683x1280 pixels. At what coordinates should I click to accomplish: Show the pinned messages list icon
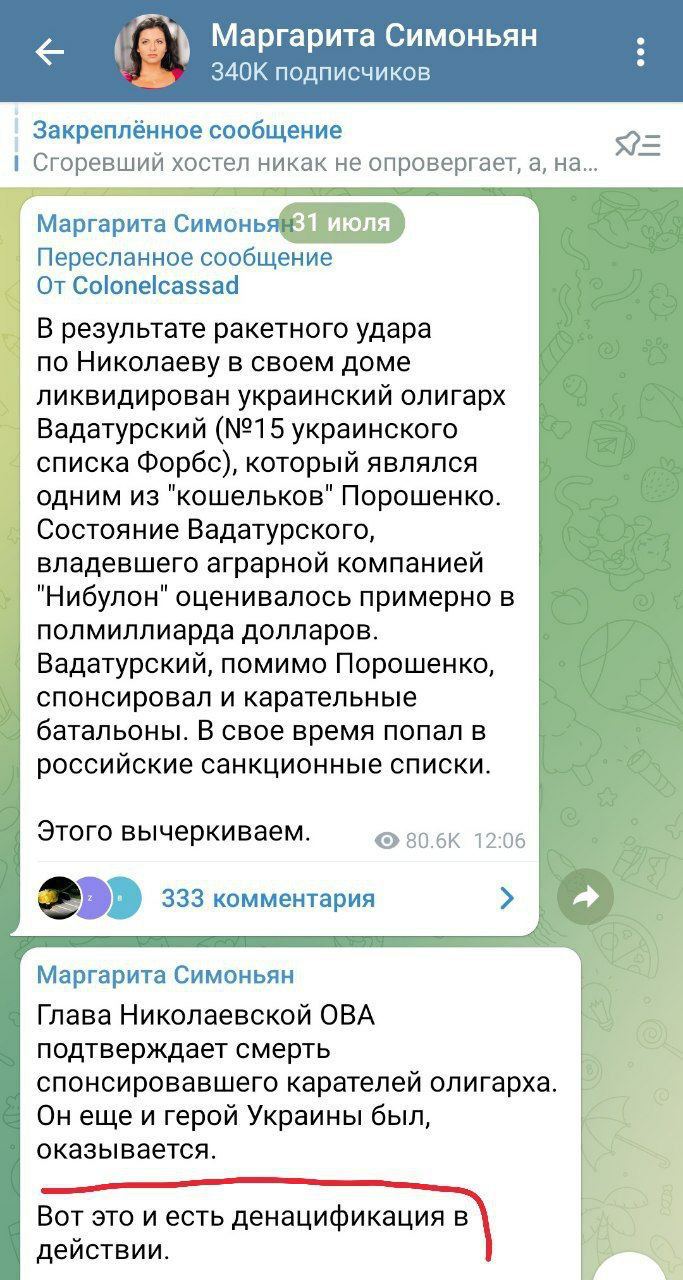click(637, 145)
